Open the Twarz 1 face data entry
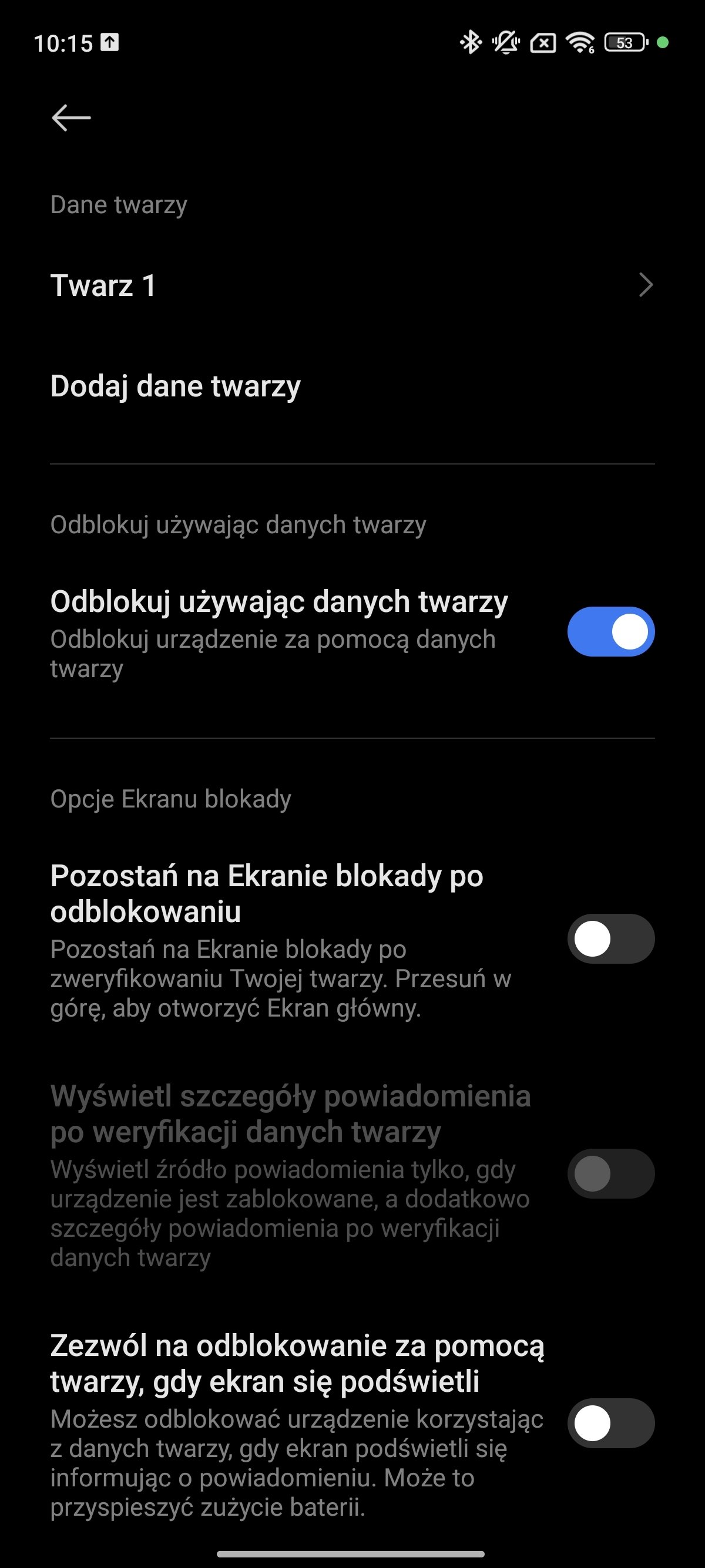Screen dimensions: 705x1568 (352, 285)
